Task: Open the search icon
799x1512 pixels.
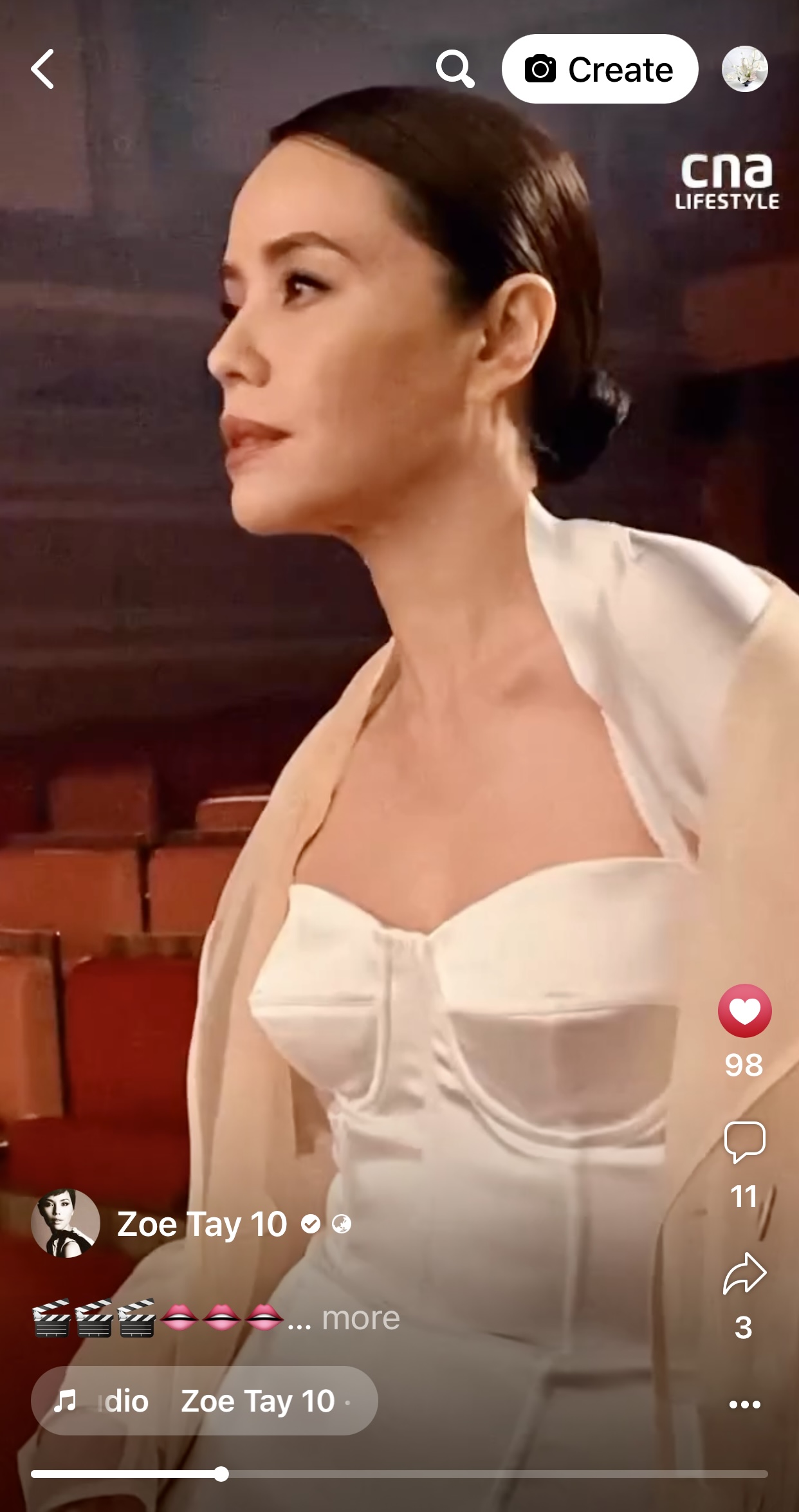Action: [x=455, y=69]
